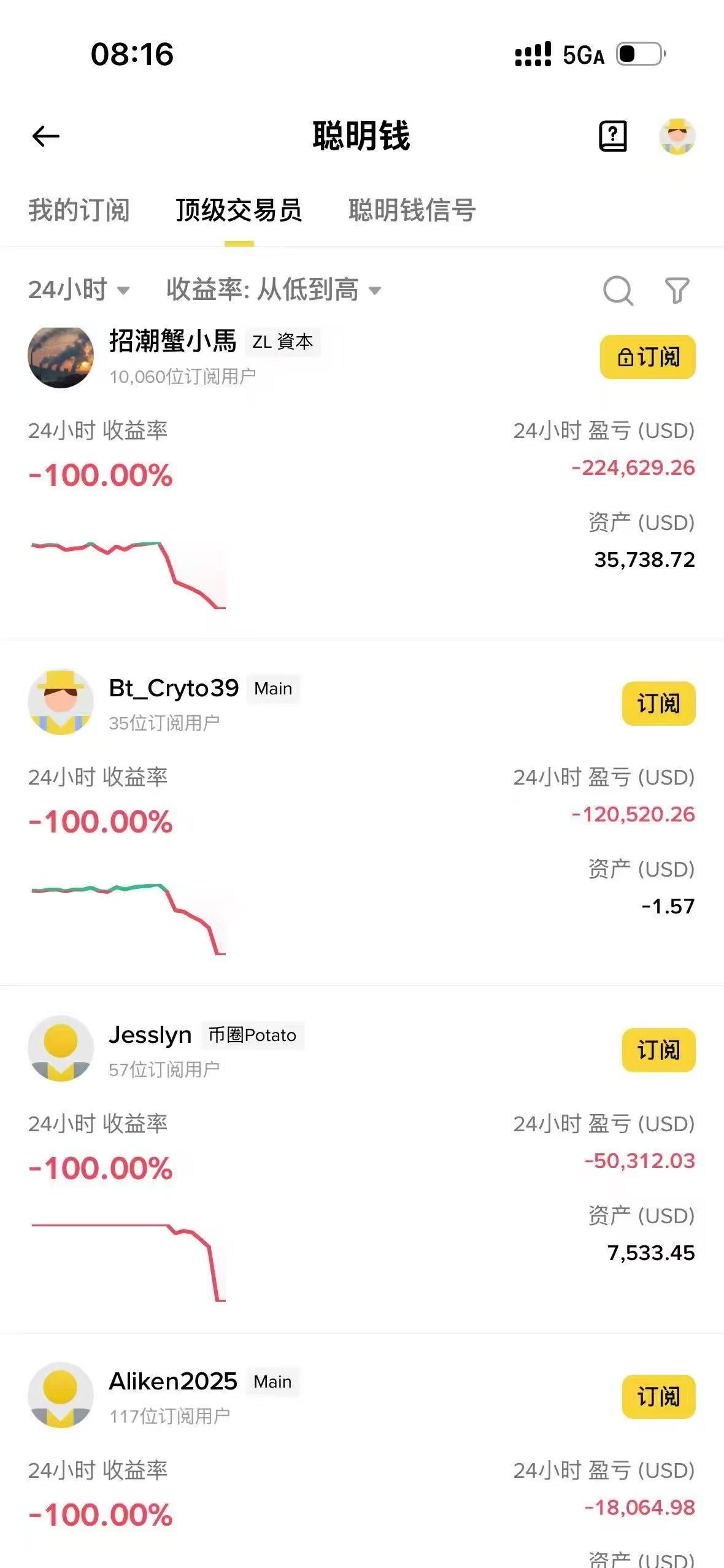View Bt_Cryto39's trader details
The width and height of the screenshot is (724, 1568).
174,688
